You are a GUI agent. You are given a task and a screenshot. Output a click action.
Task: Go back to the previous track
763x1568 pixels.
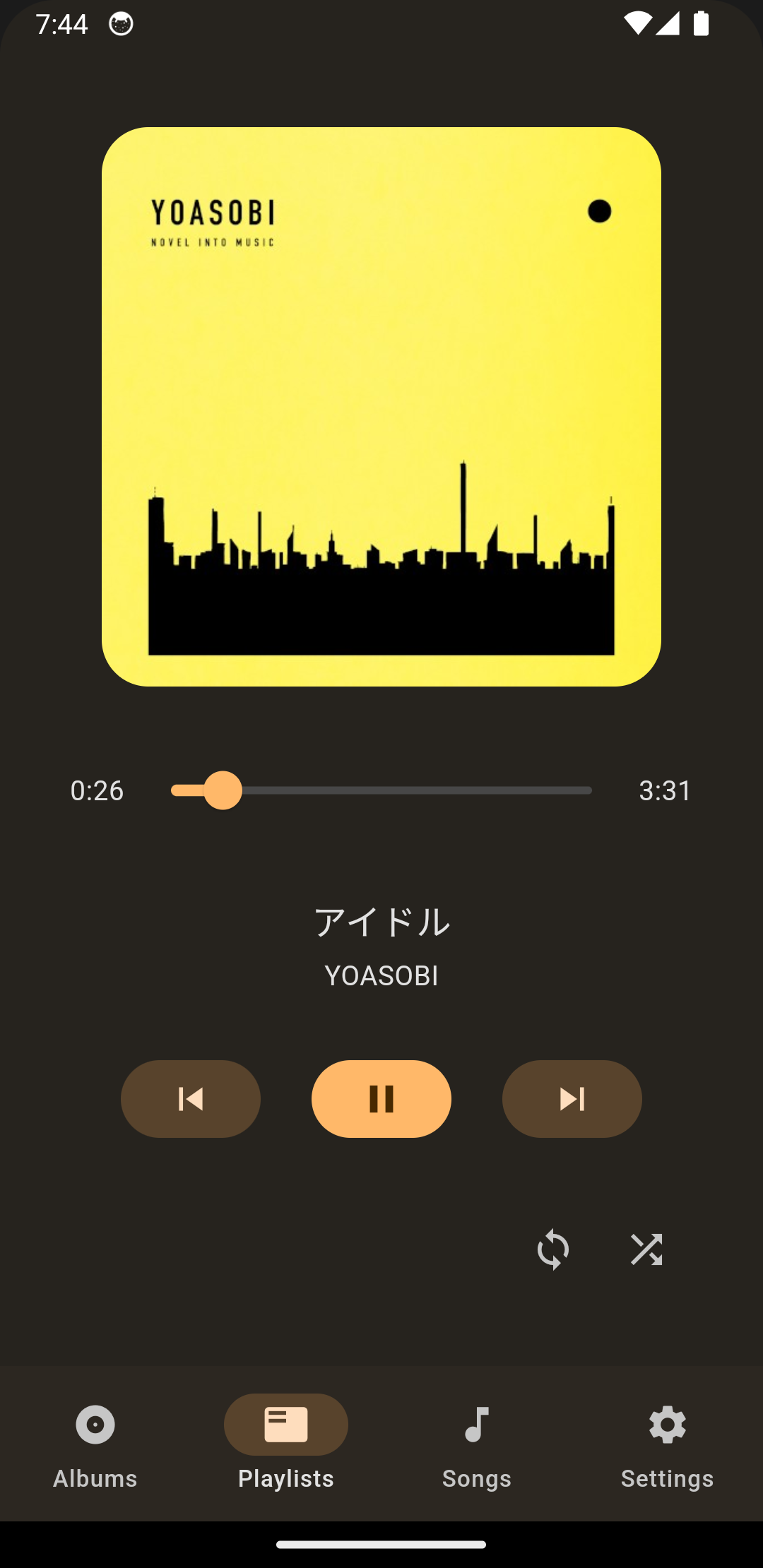point(191,1098)
